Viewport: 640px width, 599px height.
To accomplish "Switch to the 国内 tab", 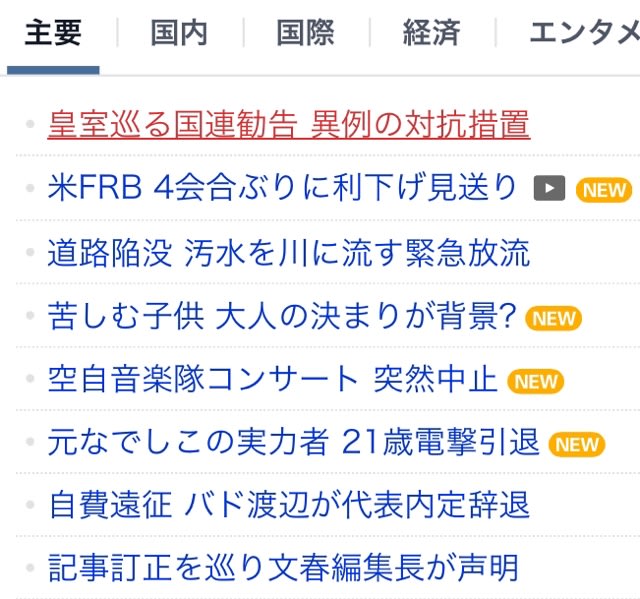I will pyautogui.click(x=179, y=34).
